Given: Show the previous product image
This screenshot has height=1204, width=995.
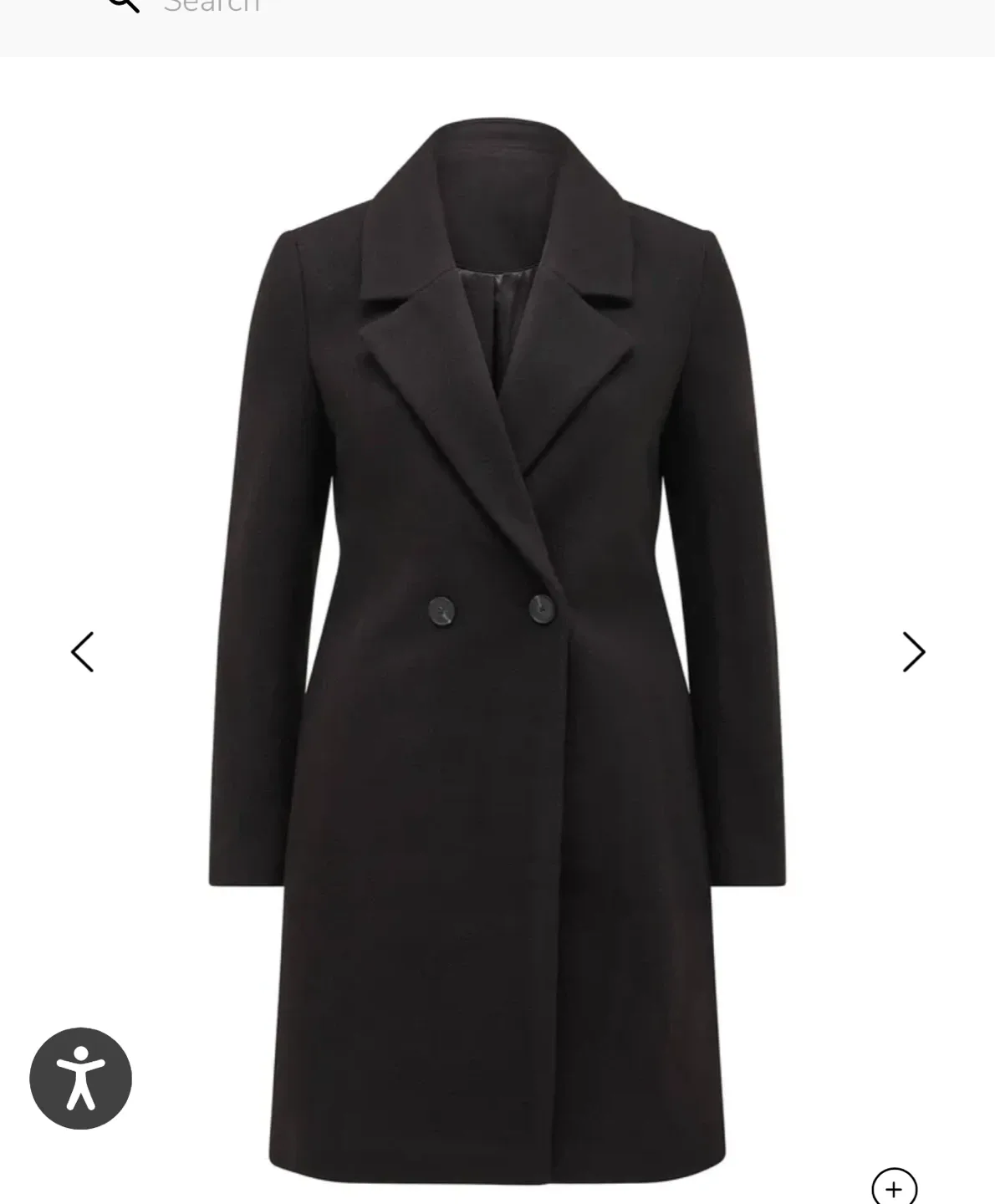Looking at the screenshot, I should [x=82, y=652].
